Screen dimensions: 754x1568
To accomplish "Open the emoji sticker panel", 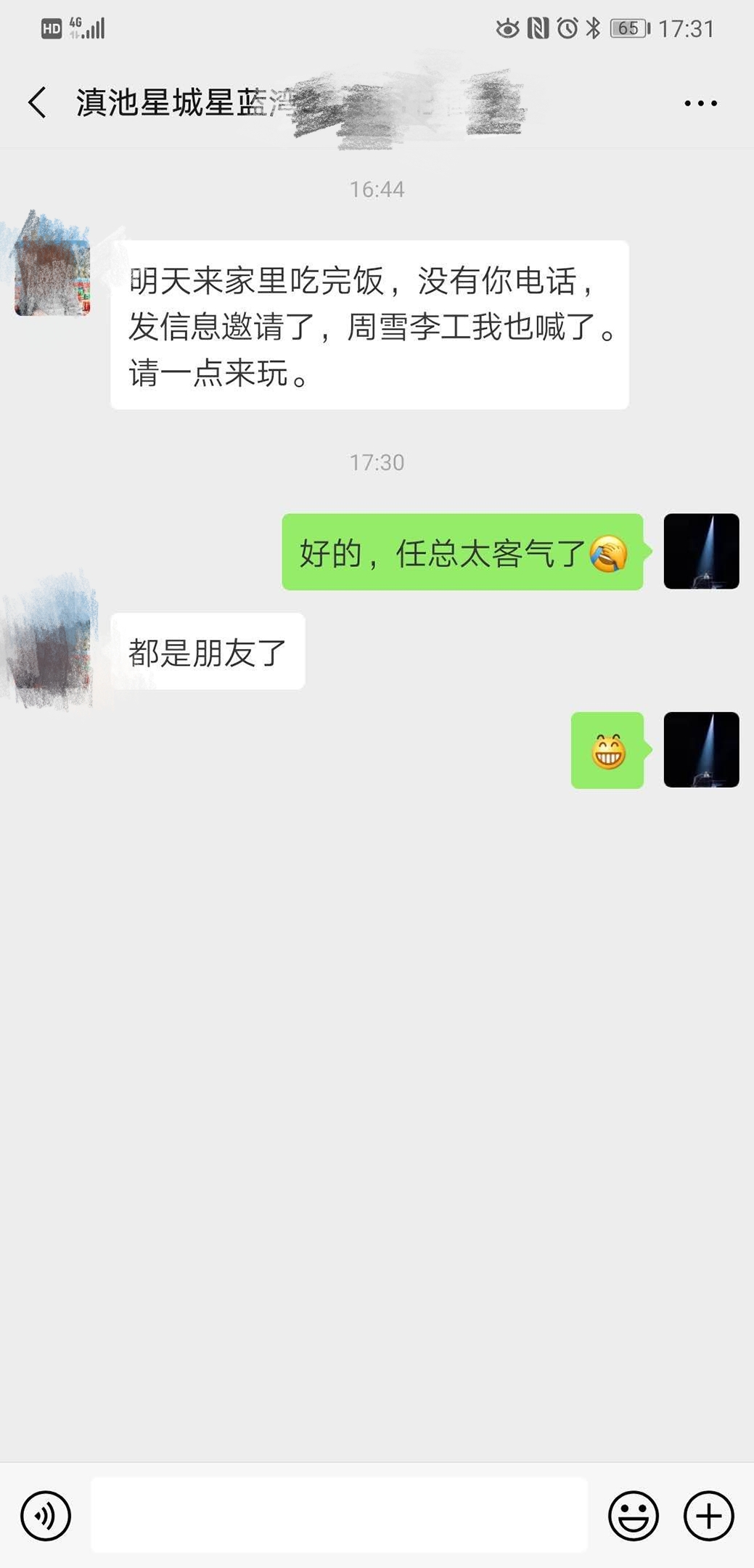I will coord(633,1516).
